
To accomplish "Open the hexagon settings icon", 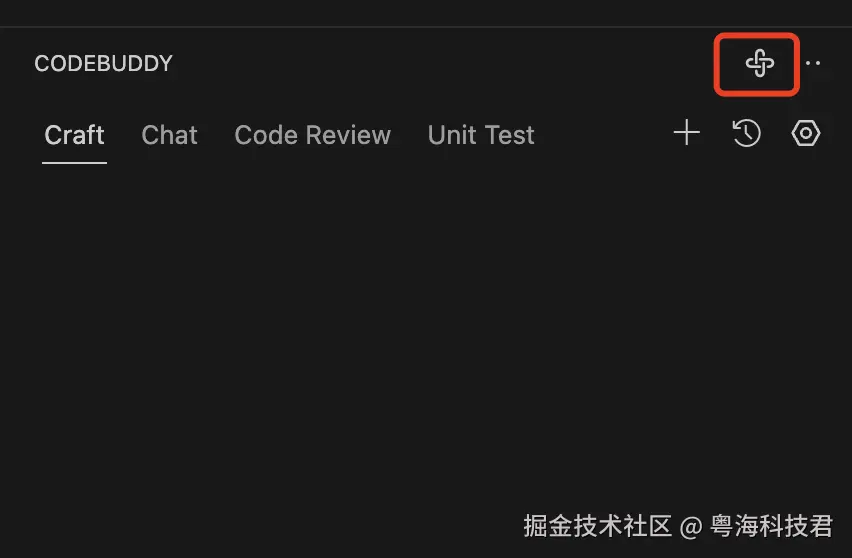I will 806,133.
